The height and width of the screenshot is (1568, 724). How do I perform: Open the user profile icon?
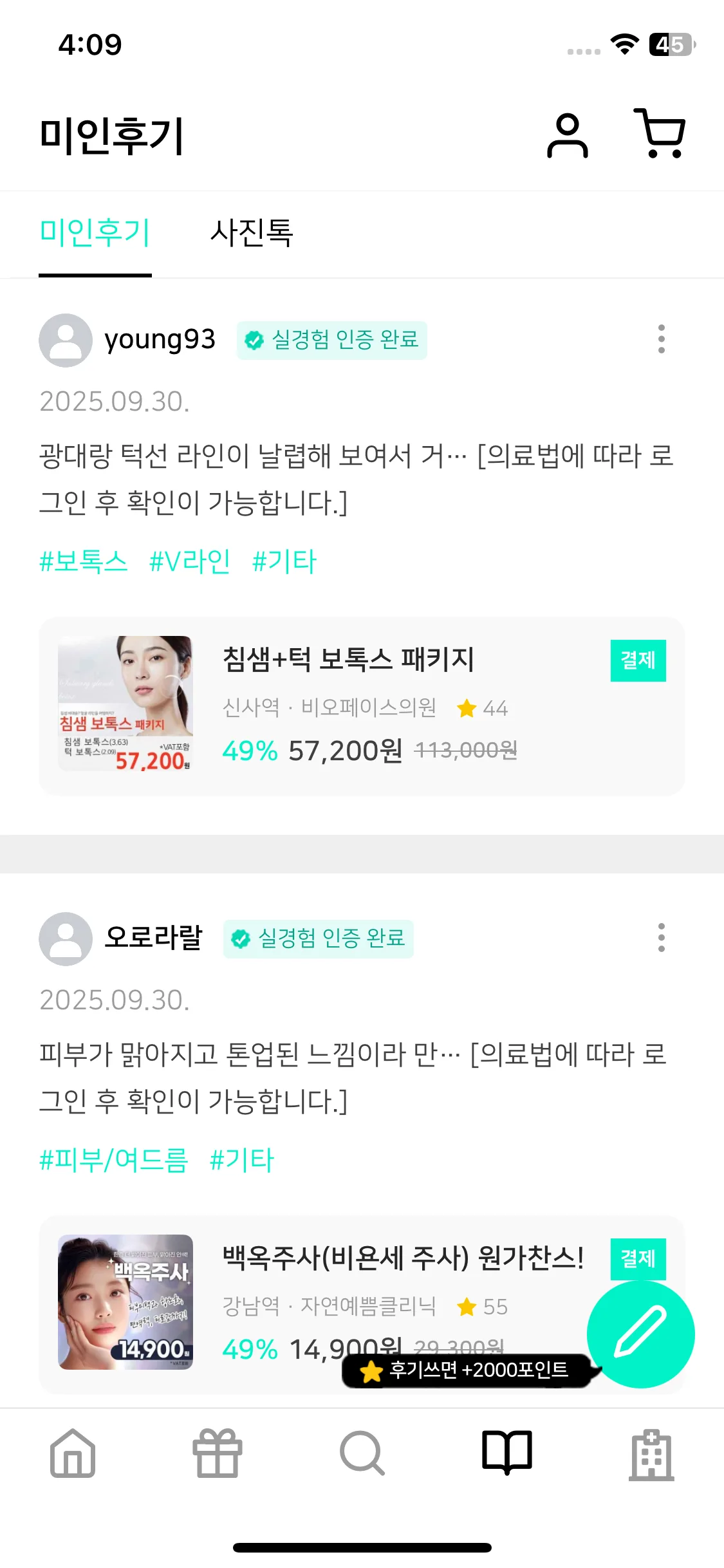[567, 135]
